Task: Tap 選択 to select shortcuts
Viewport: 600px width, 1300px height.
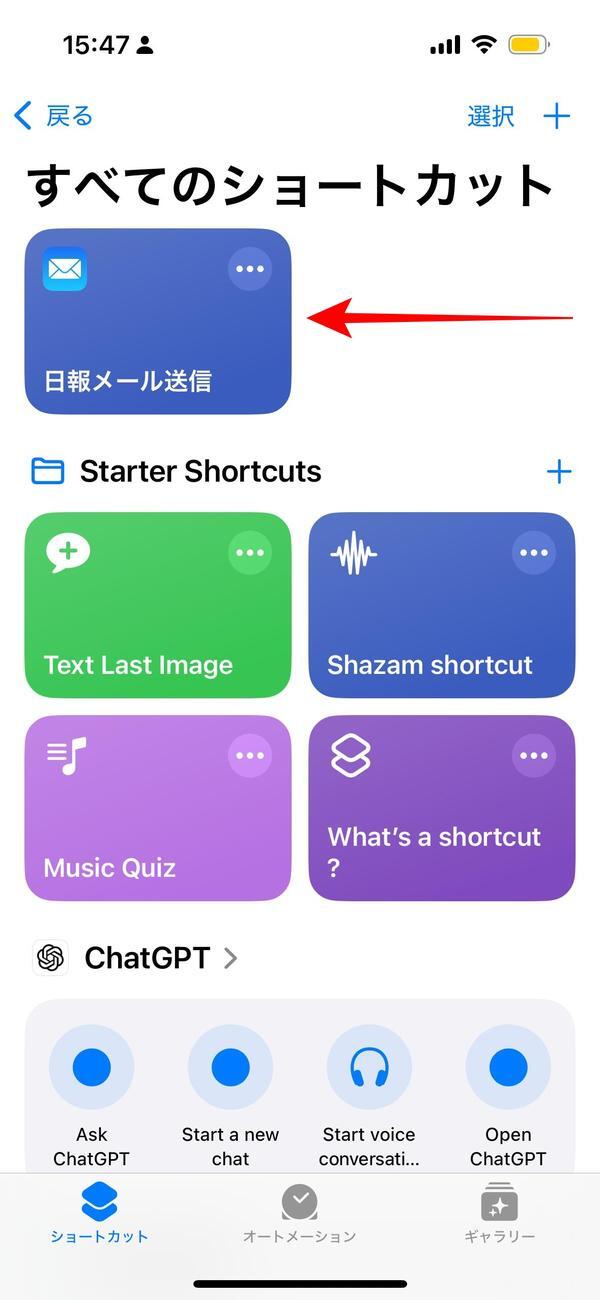Action: pos(491,116)
